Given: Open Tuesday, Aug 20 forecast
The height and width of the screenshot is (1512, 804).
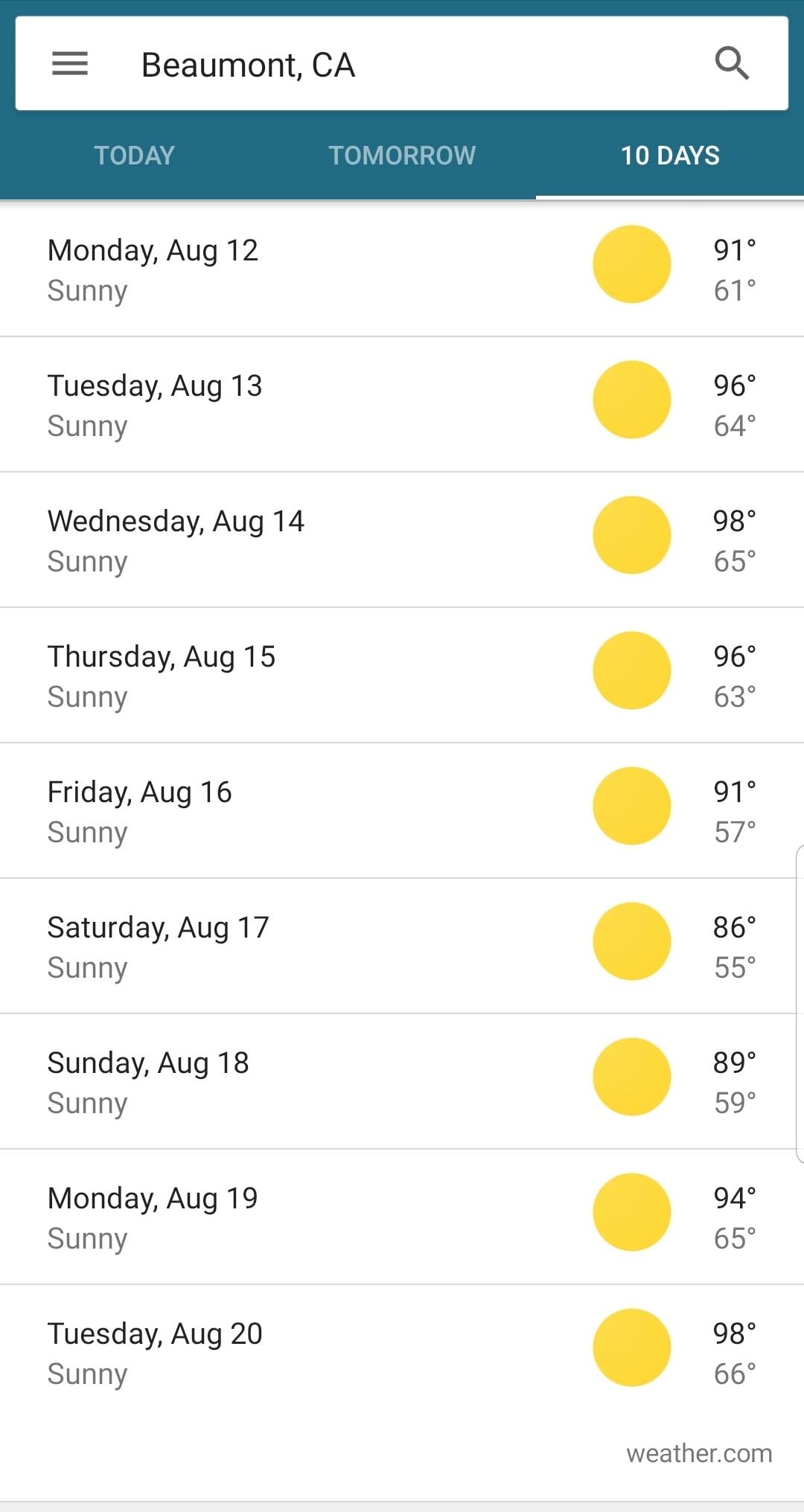Looking at the screenshot, I should (x=402, y=1352).
